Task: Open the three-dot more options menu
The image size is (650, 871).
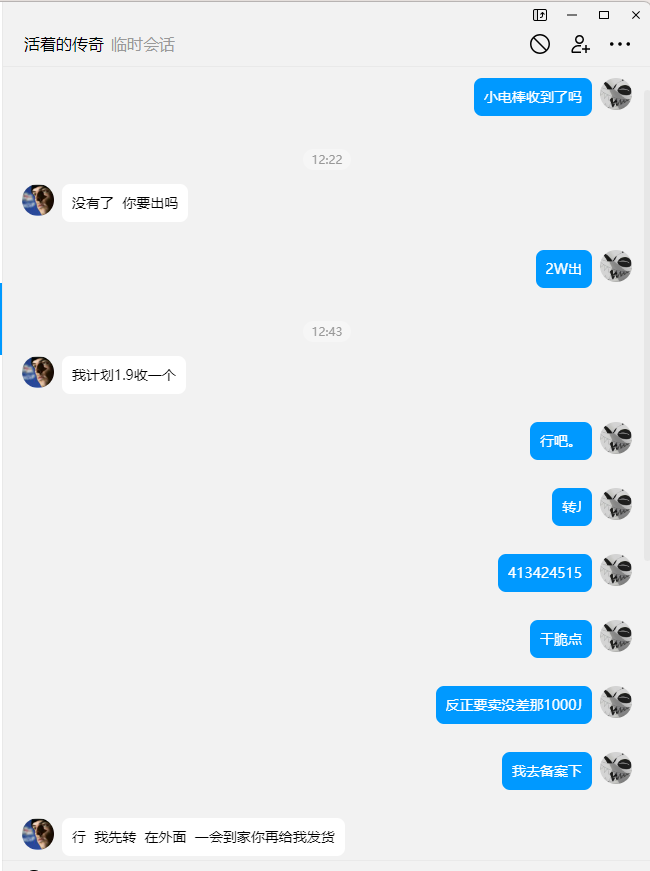Action: pyautogui.click(x=620, y=44)
